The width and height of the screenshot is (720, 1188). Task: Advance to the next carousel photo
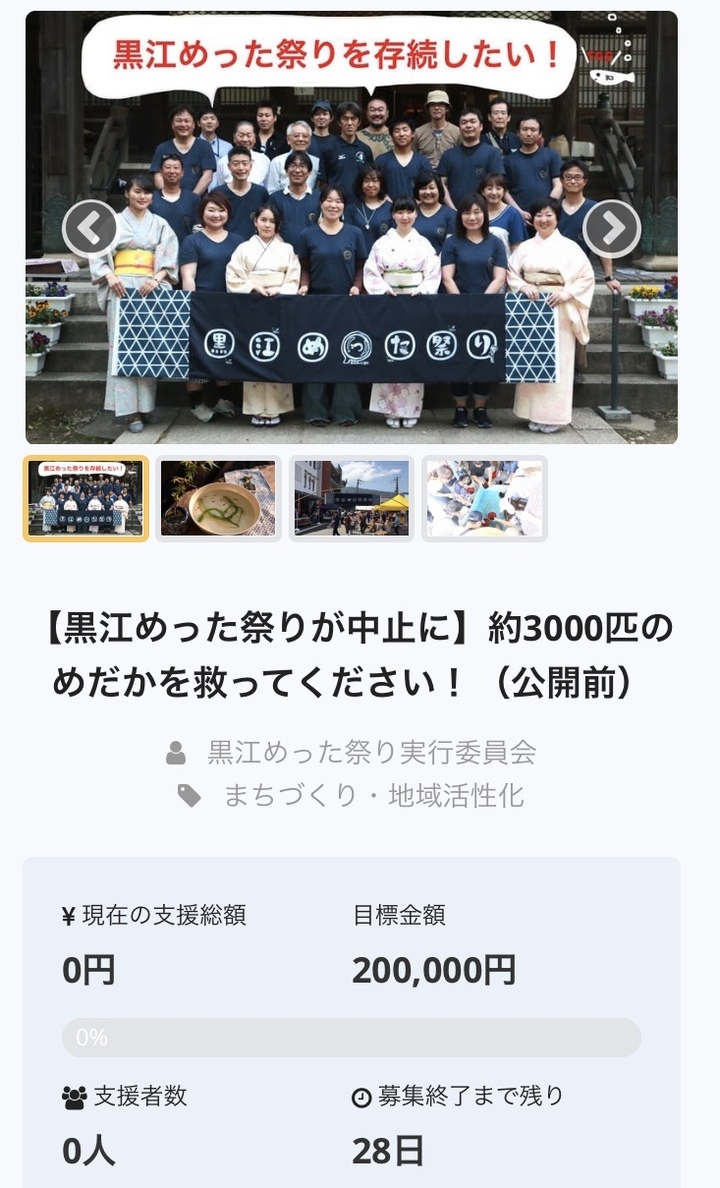(611, 228)
